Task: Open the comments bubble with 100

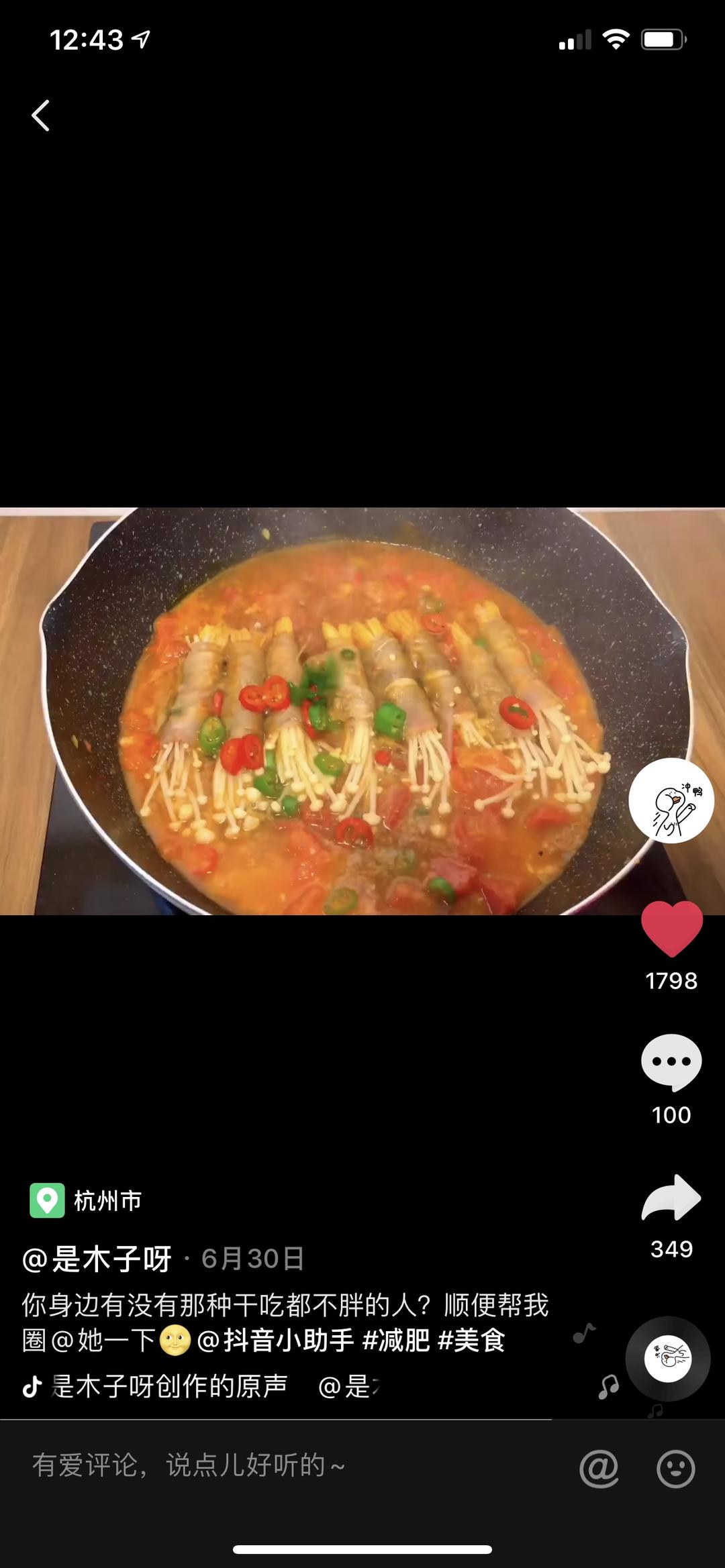Action: 671,1063
